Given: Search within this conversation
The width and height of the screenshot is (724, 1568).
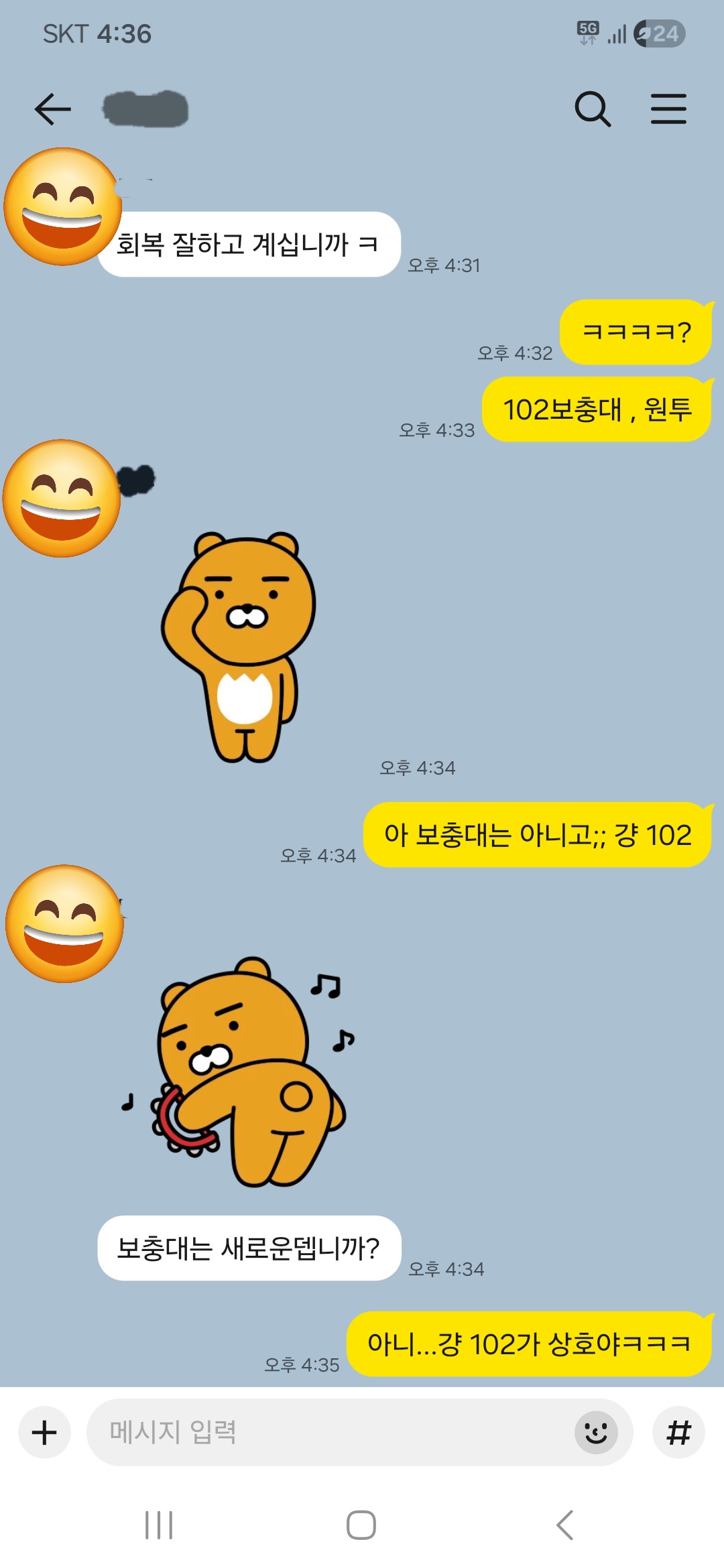Looking at the screenshot, I should (593, 109).
